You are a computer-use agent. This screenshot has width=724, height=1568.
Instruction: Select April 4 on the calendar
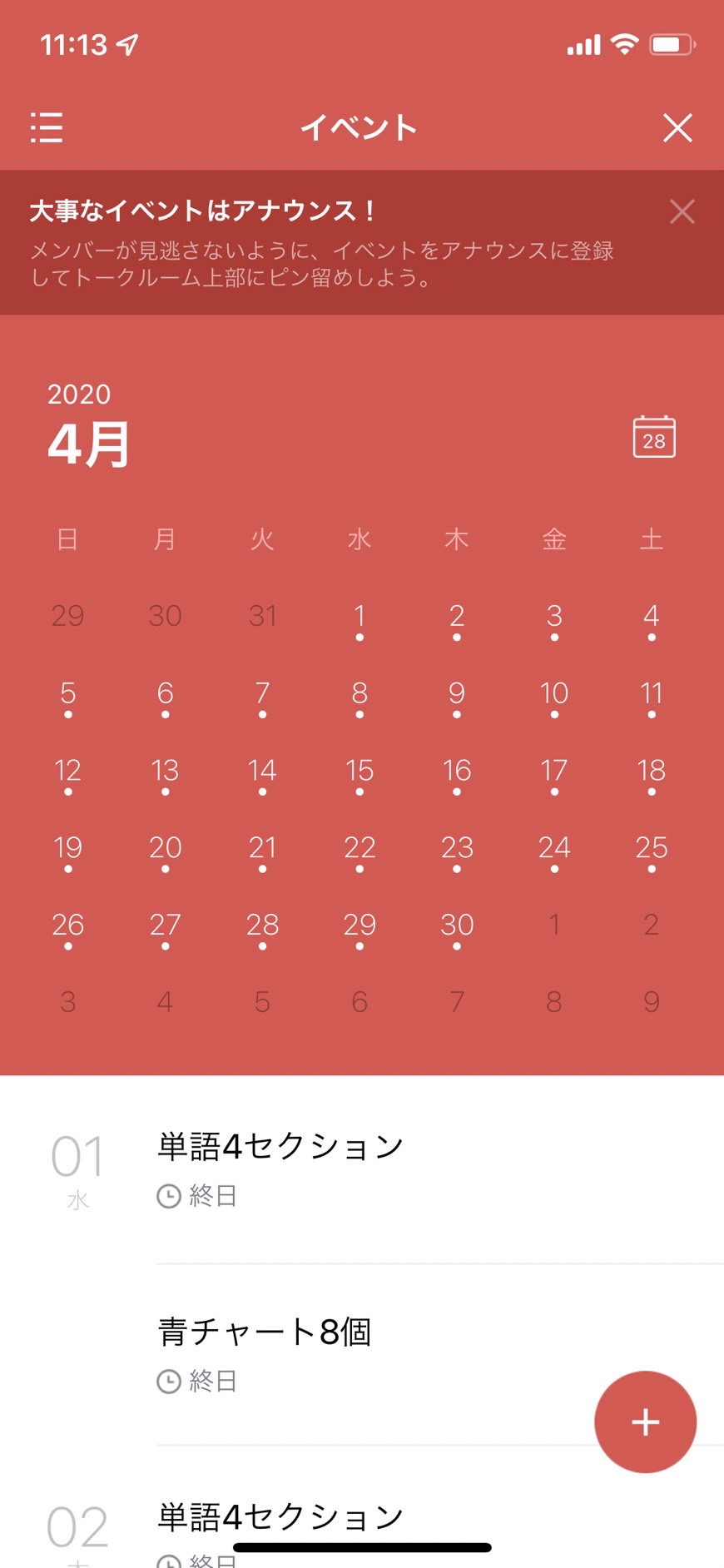(x=652, y=620)
